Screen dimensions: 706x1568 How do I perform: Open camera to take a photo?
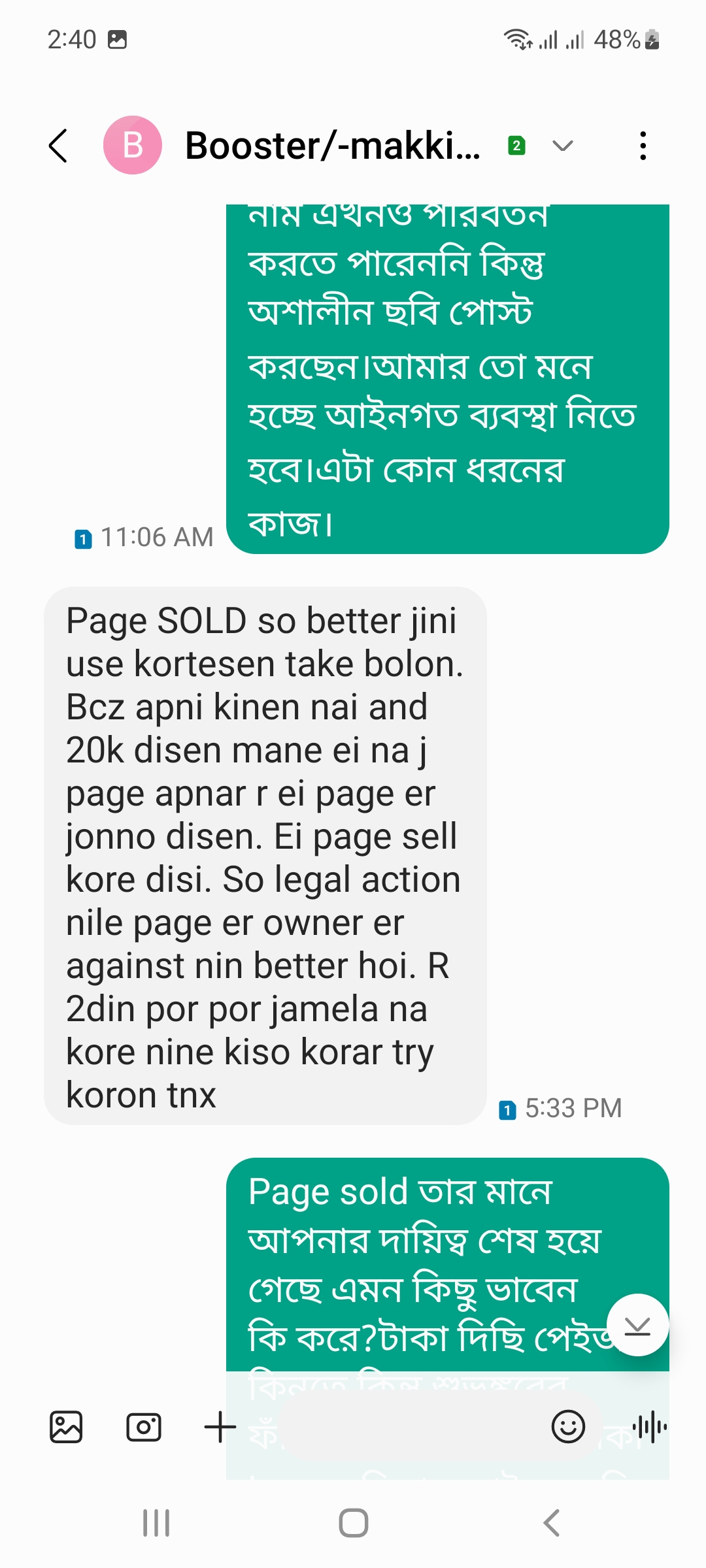(x=144, y=1427)
